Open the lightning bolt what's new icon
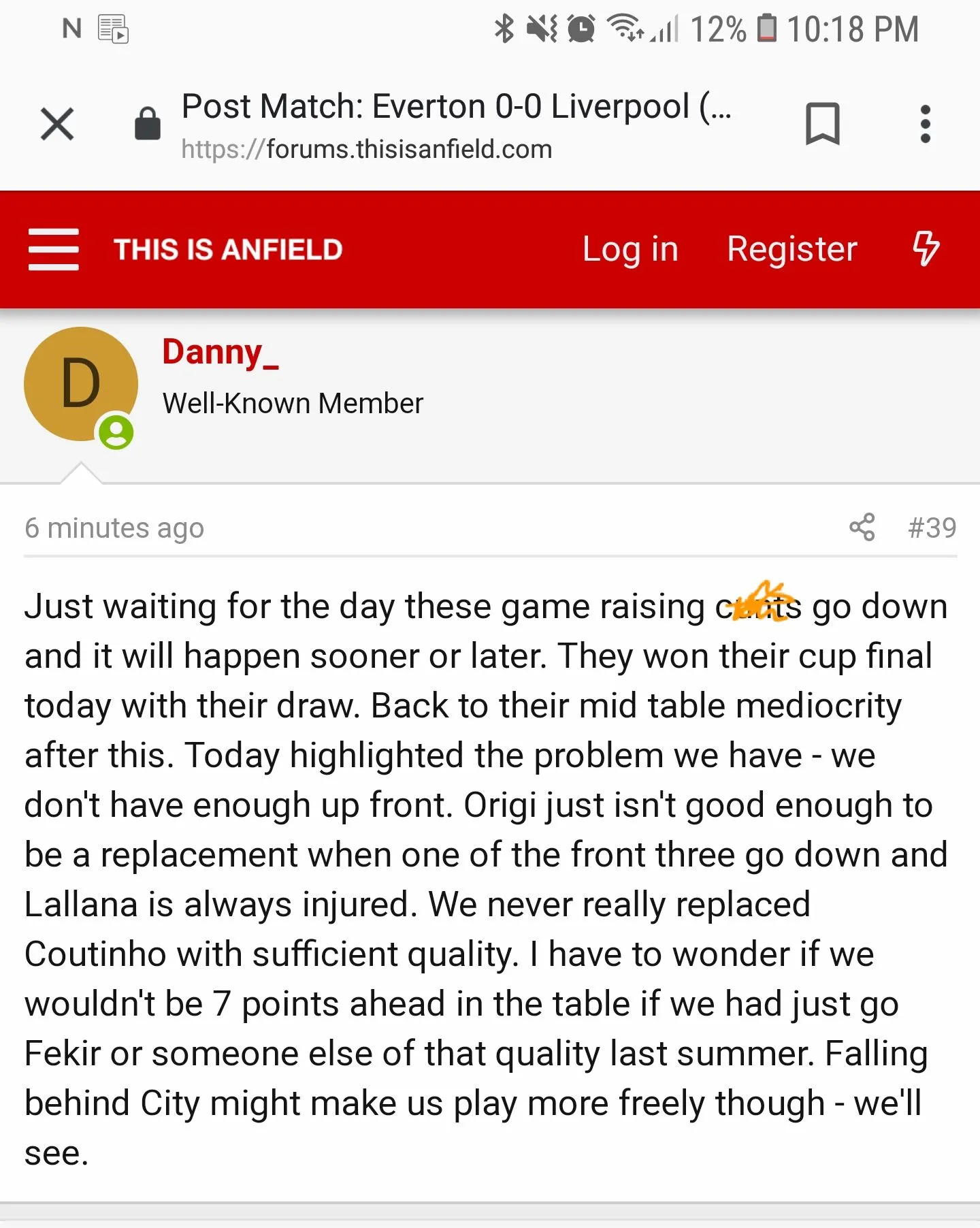Viewport: 980px width, 1228px height. [926, 249]
